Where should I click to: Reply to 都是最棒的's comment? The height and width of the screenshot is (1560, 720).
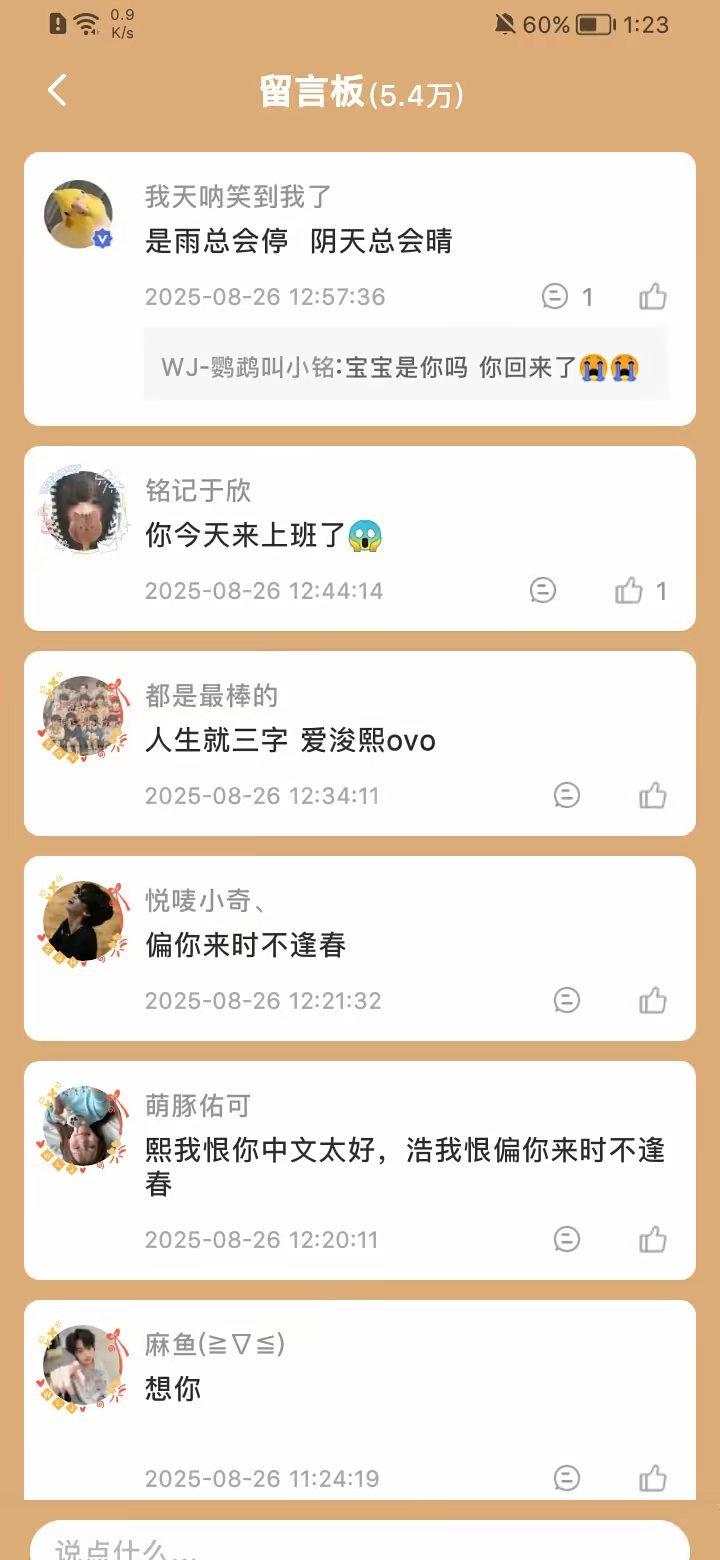pyautogui.click(x=567, y=796)
